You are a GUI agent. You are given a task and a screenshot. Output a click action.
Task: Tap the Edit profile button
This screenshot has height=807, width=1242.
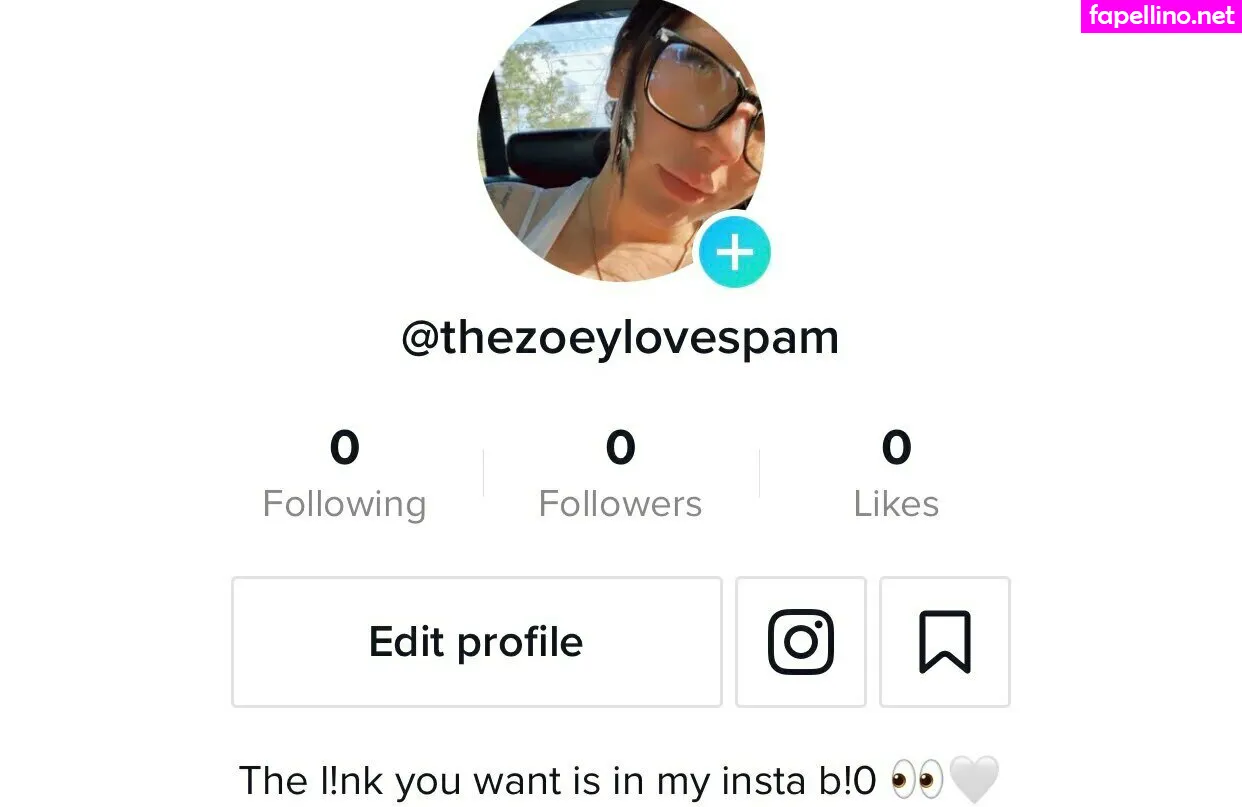pos(476,642)
